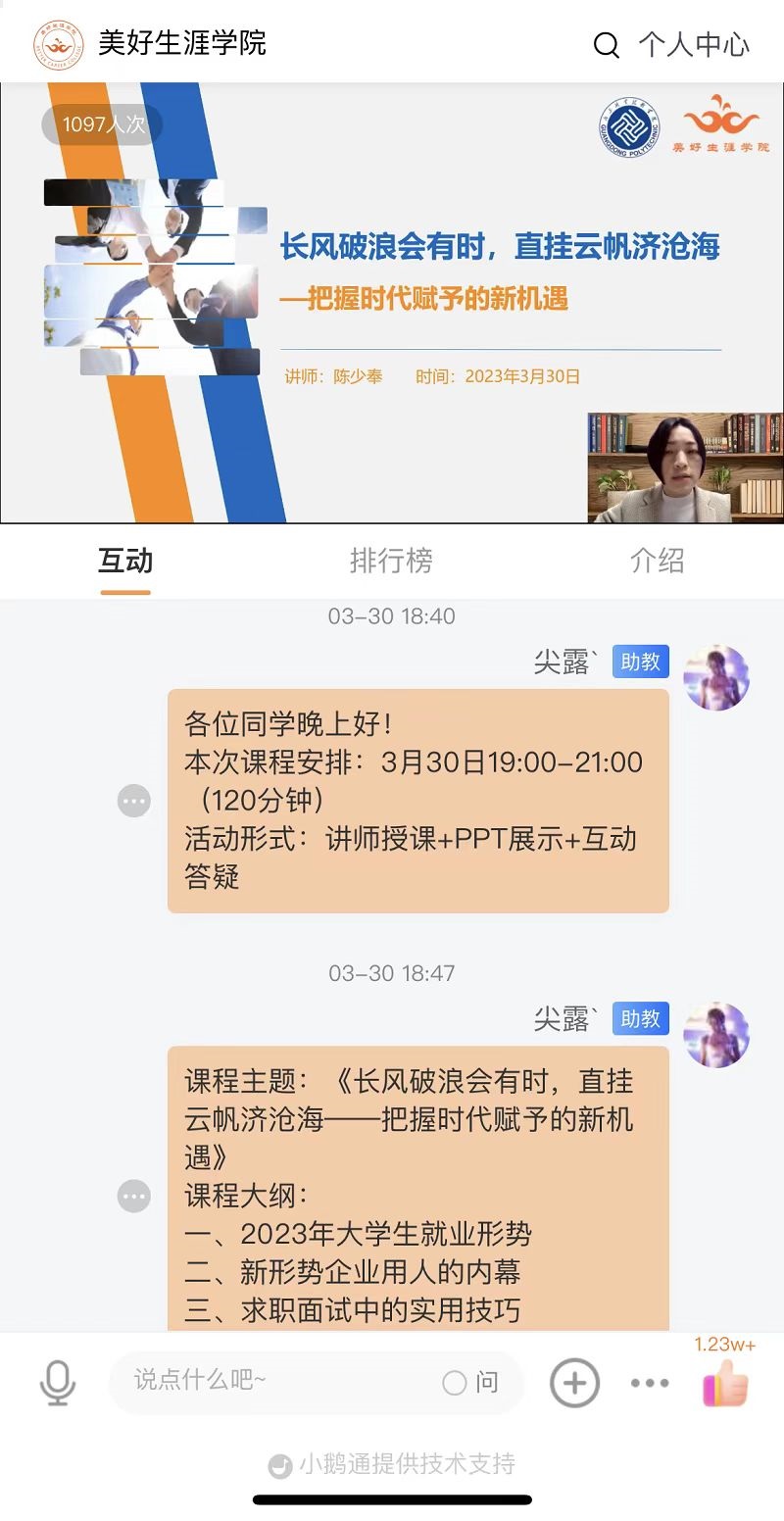Open the plus attachment button
The image size is (784, 1521).
(x=574, y=1383)
